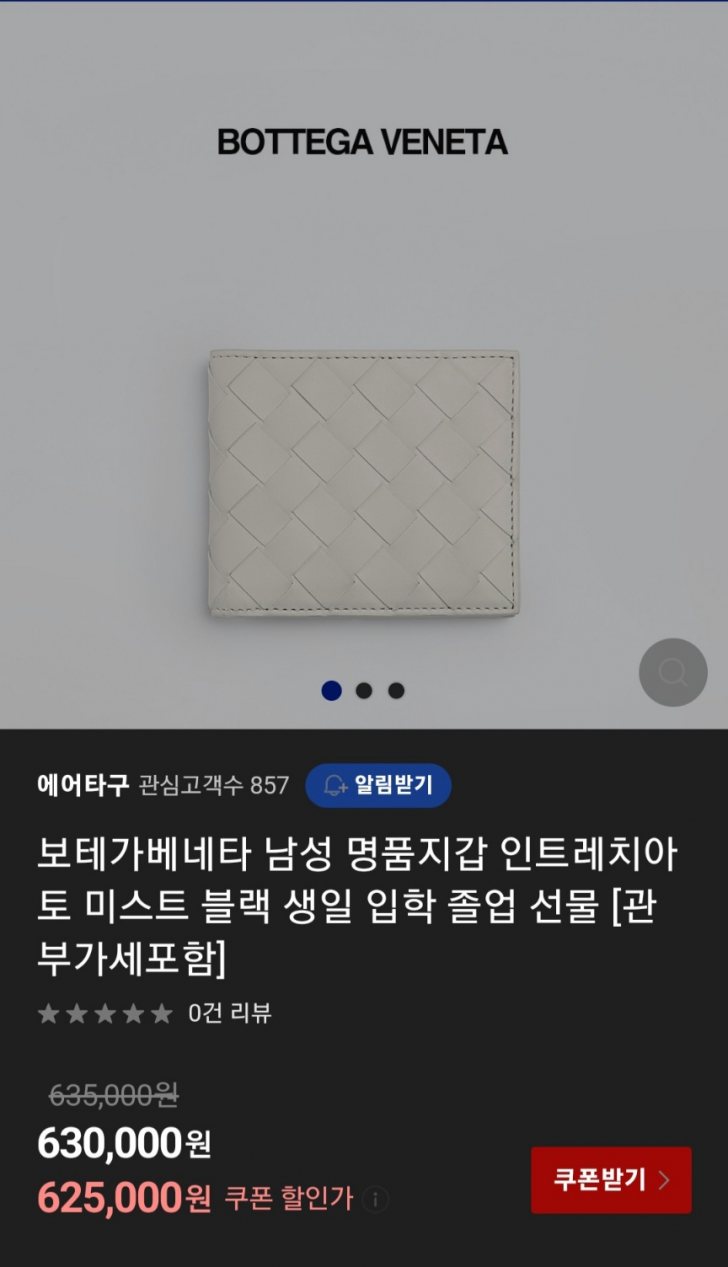This screenshot has width=728, height=1267.
Task: Zoom the product image with magnifier icon
Action: pos(673,672)
